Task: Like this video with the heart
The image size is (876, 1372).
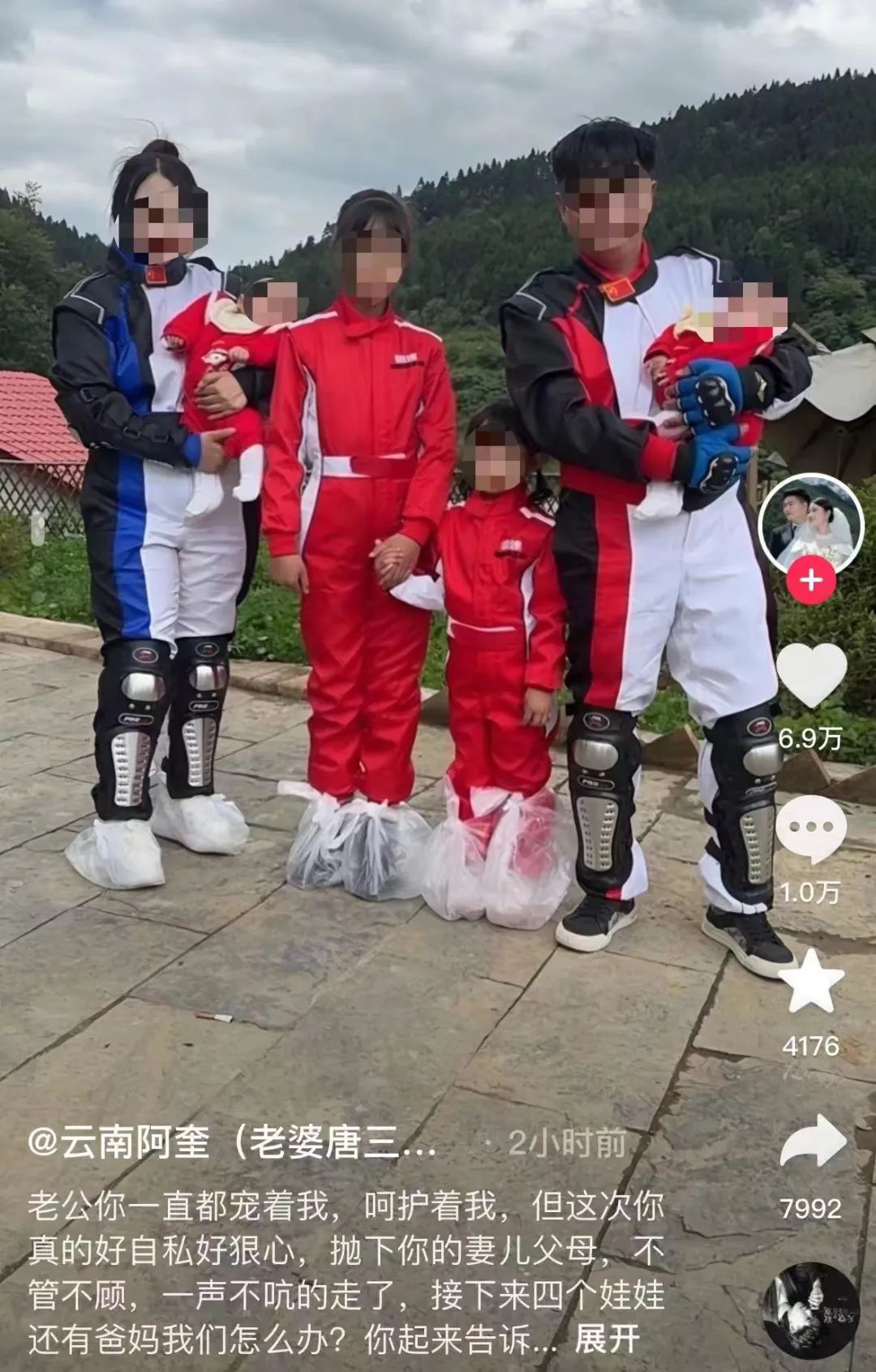Action: (811, 674)
